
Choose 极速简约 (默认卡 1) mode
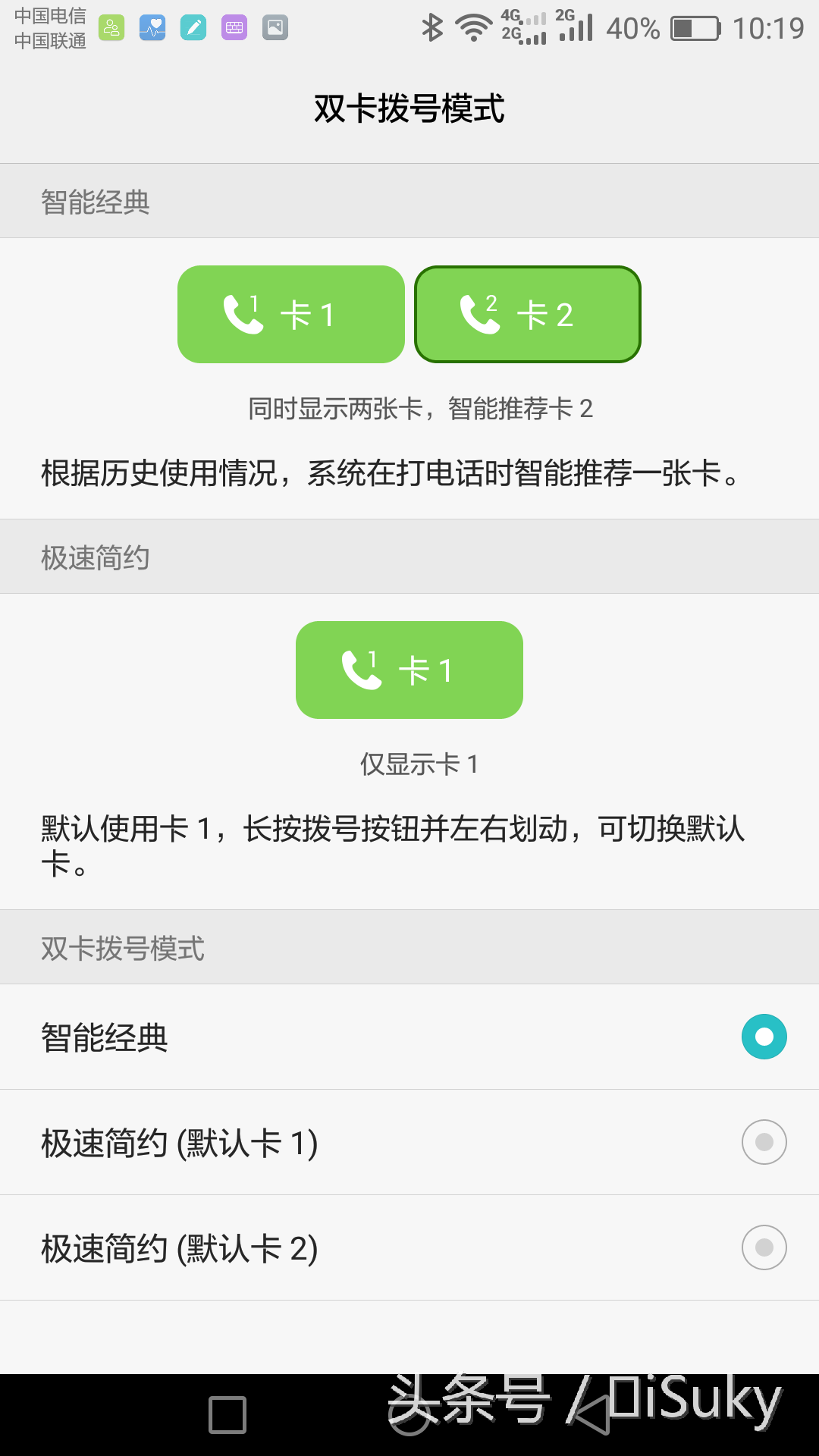point(764,1142)
